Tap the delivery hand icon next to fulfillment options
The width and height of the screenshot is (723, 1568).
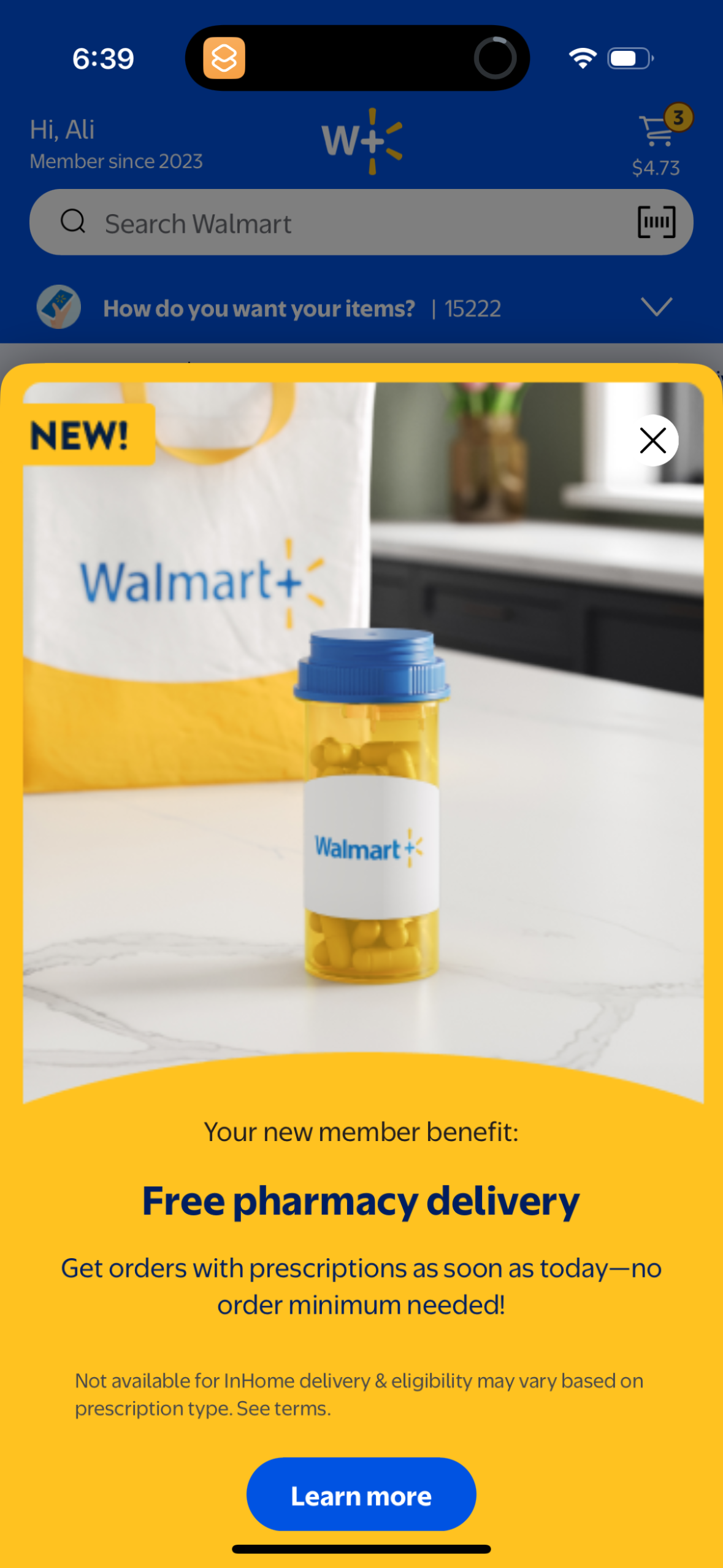click(58, 307)
